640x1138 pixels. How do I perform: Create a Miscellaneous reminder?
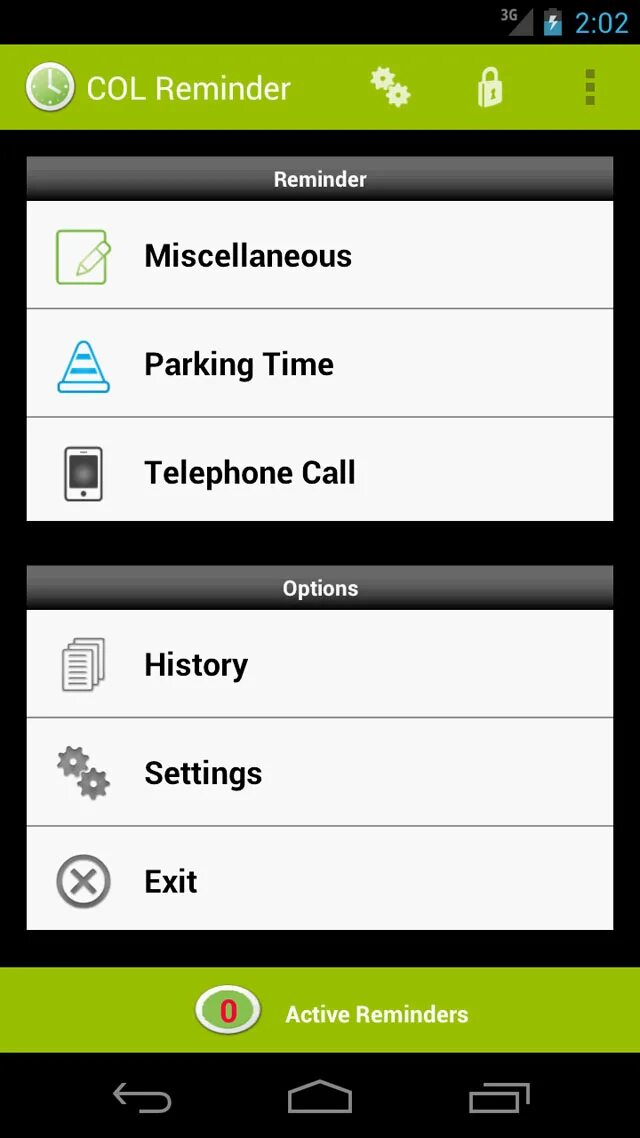click(x=320, y=256)
